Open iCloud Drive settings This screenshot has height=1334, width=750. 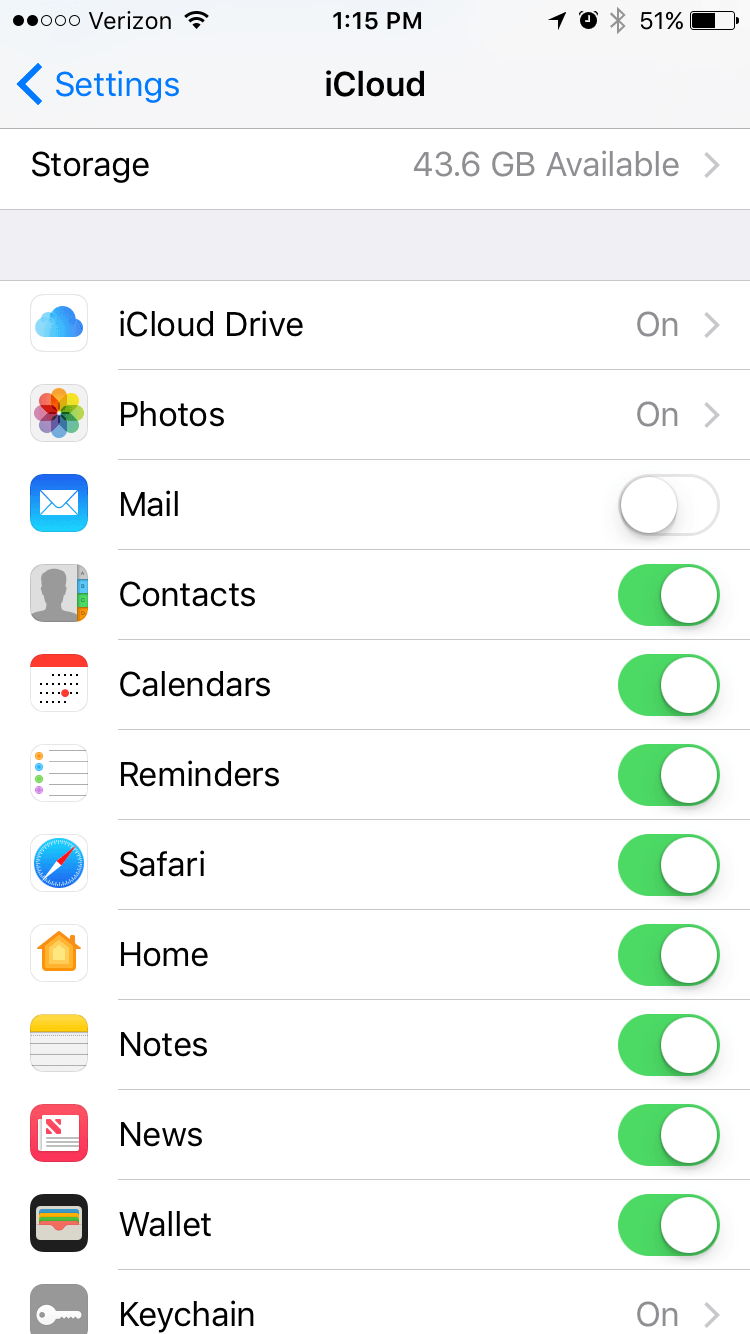375,325
